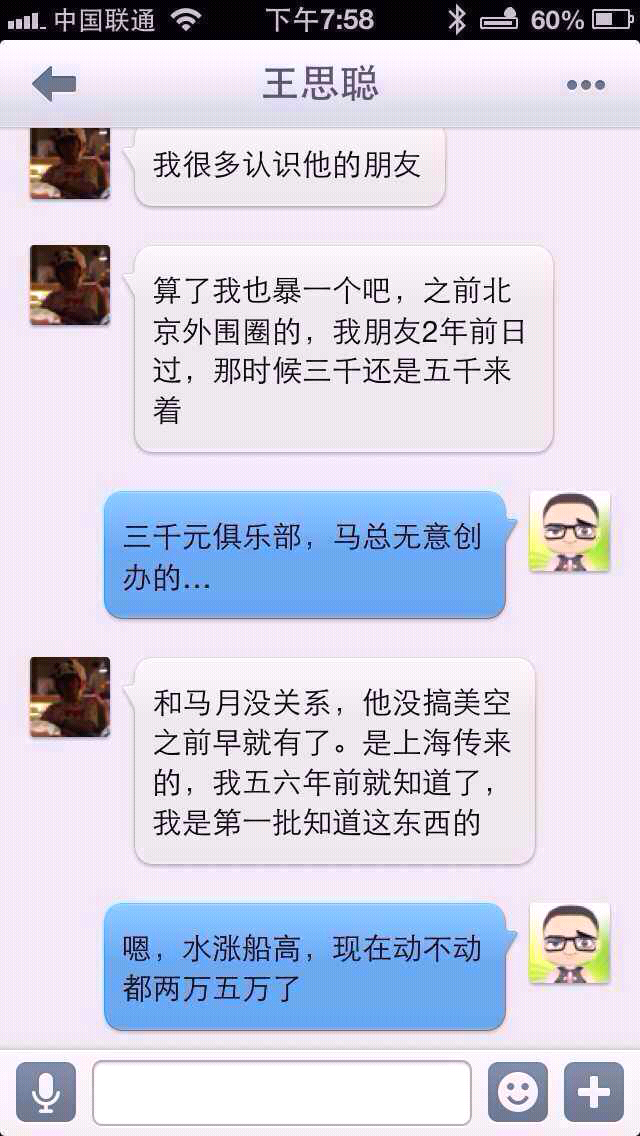Open the three-dot chat options menu
The image size is (640, 1136).
[x=585, y=85]
